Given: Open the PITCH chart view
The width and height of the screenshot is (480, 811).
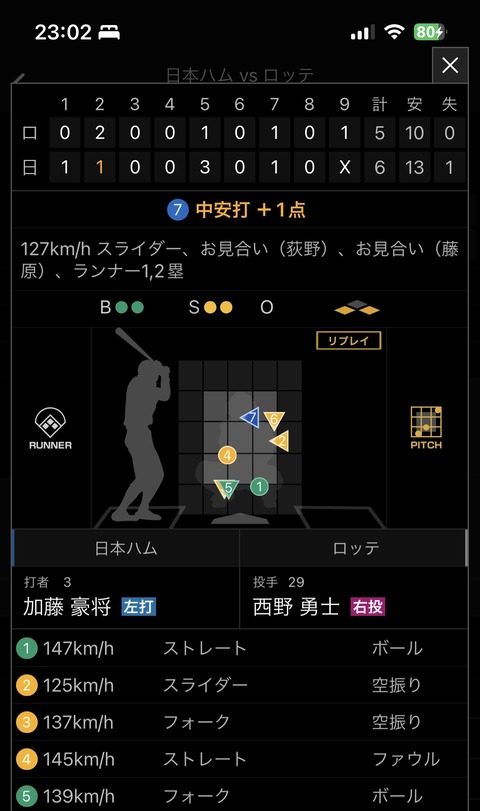Looking at the screenshot, I should tap(426, 428).
